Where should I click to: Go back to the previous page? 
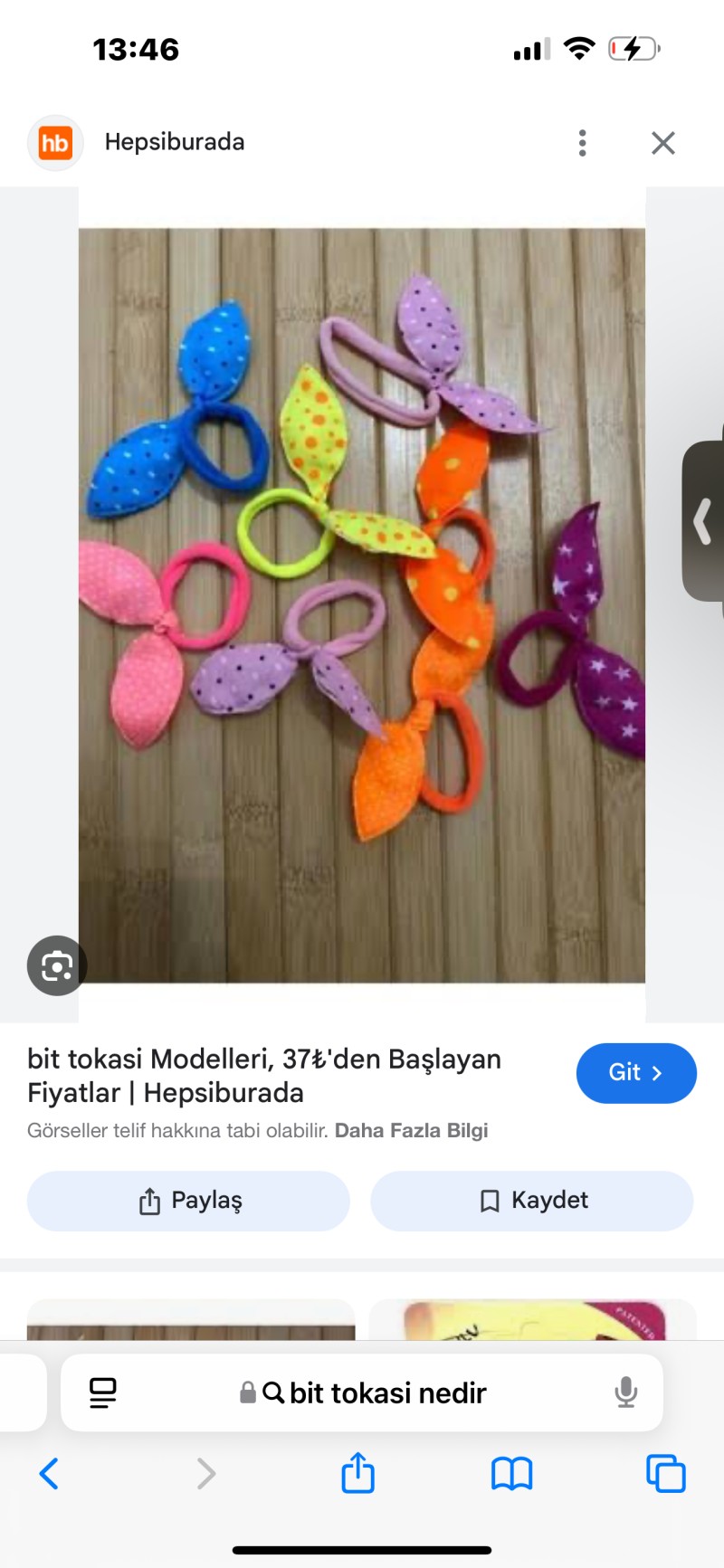(50, 1474)
